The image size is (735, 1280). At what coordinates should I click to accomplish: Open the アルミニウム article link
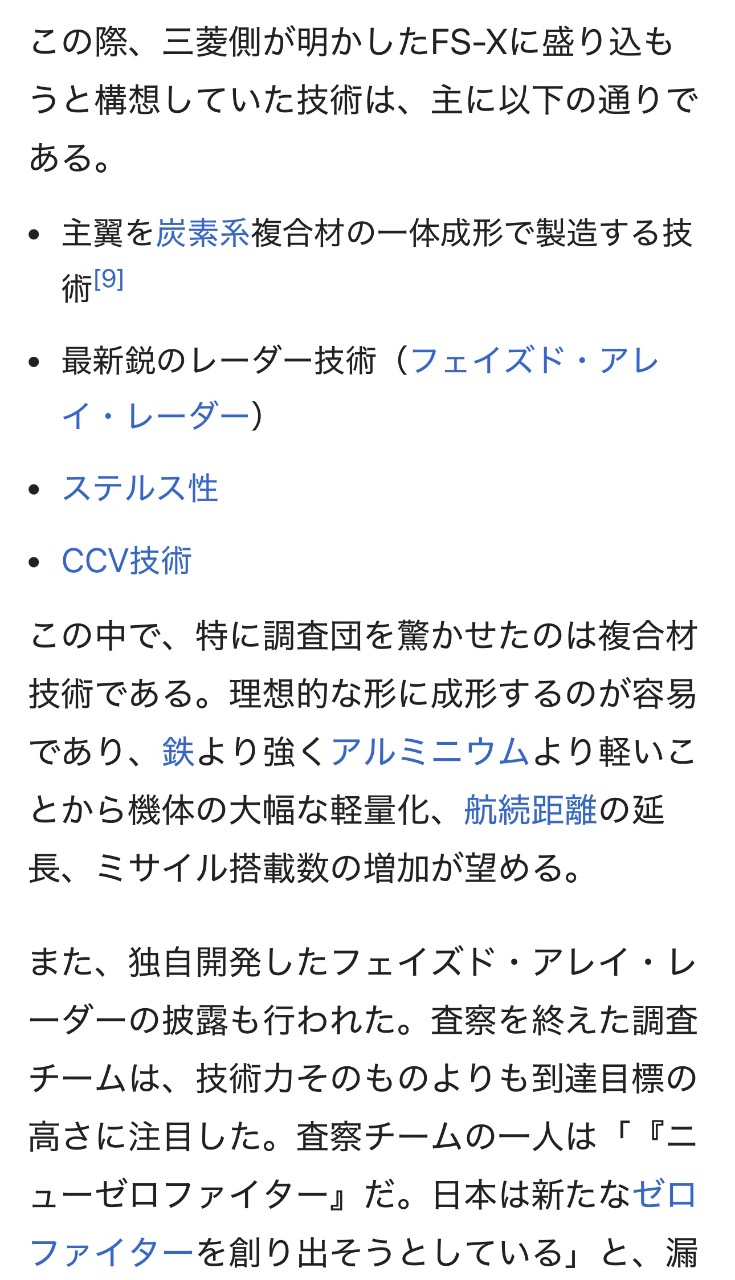[x=429, y=752]
